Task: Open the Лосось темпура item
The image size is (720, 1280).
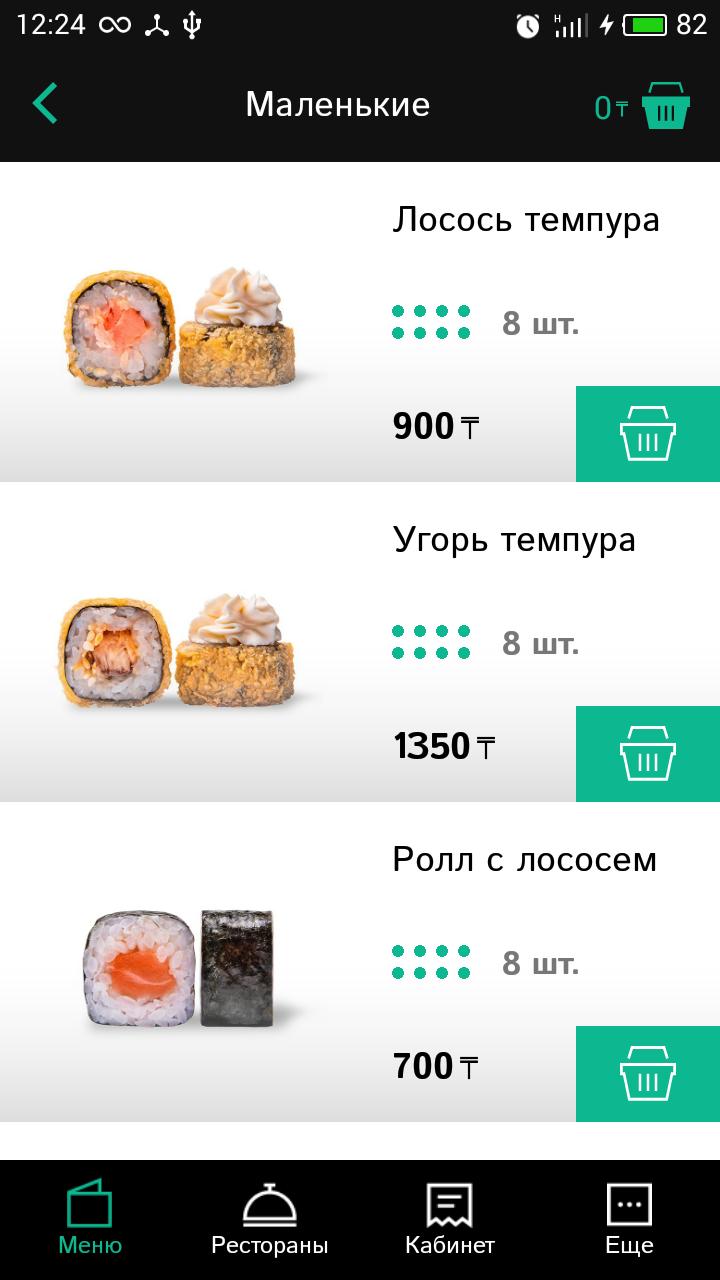Action: coord(525,220)
